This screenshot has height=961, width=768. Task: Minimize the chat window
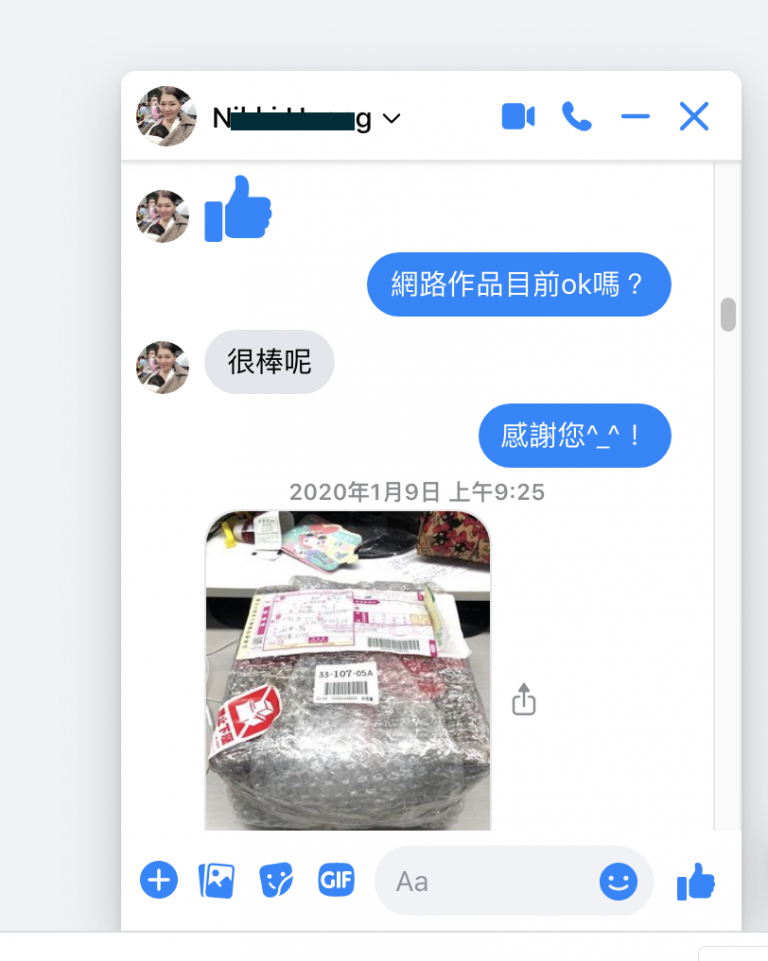click(x=635, y=117)
